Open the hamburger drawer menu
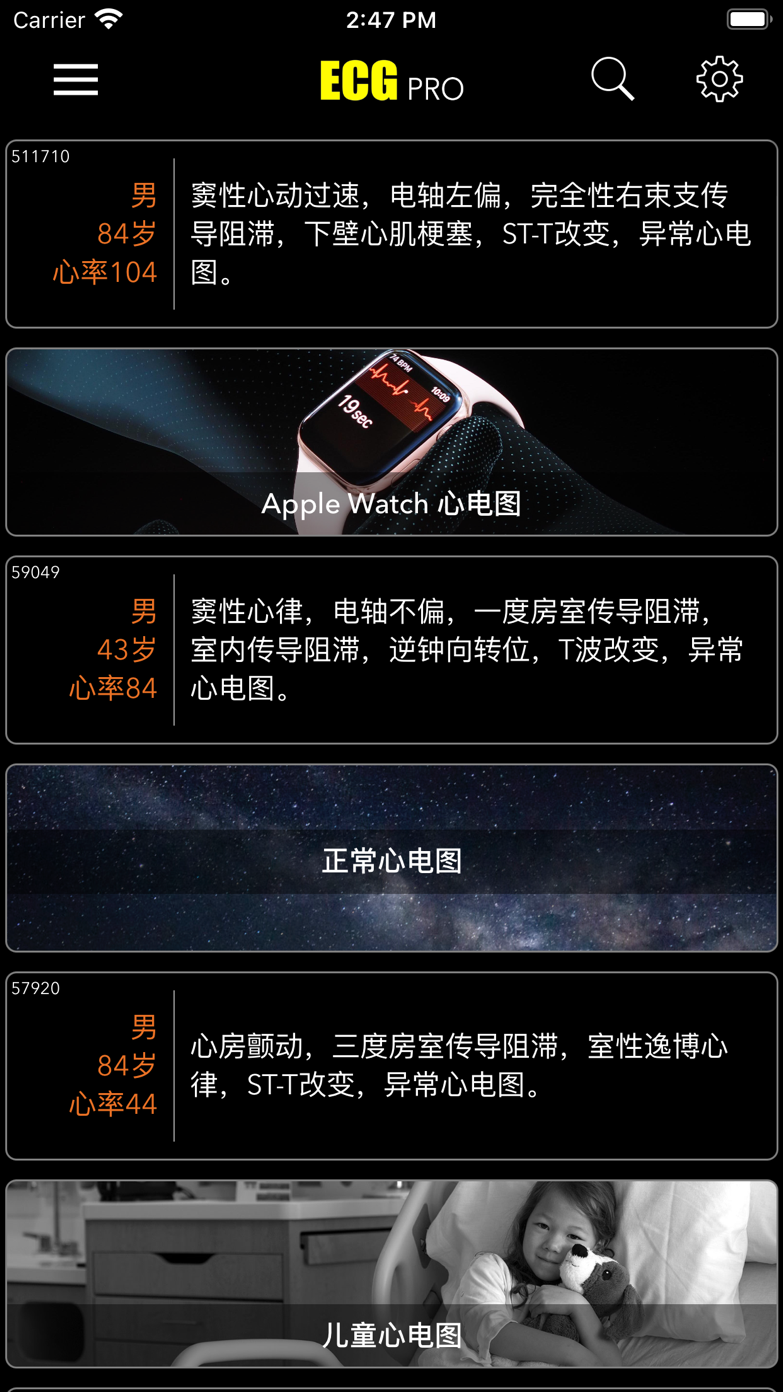The width and height of the screenshot is (783, 1392). [76, 80]
